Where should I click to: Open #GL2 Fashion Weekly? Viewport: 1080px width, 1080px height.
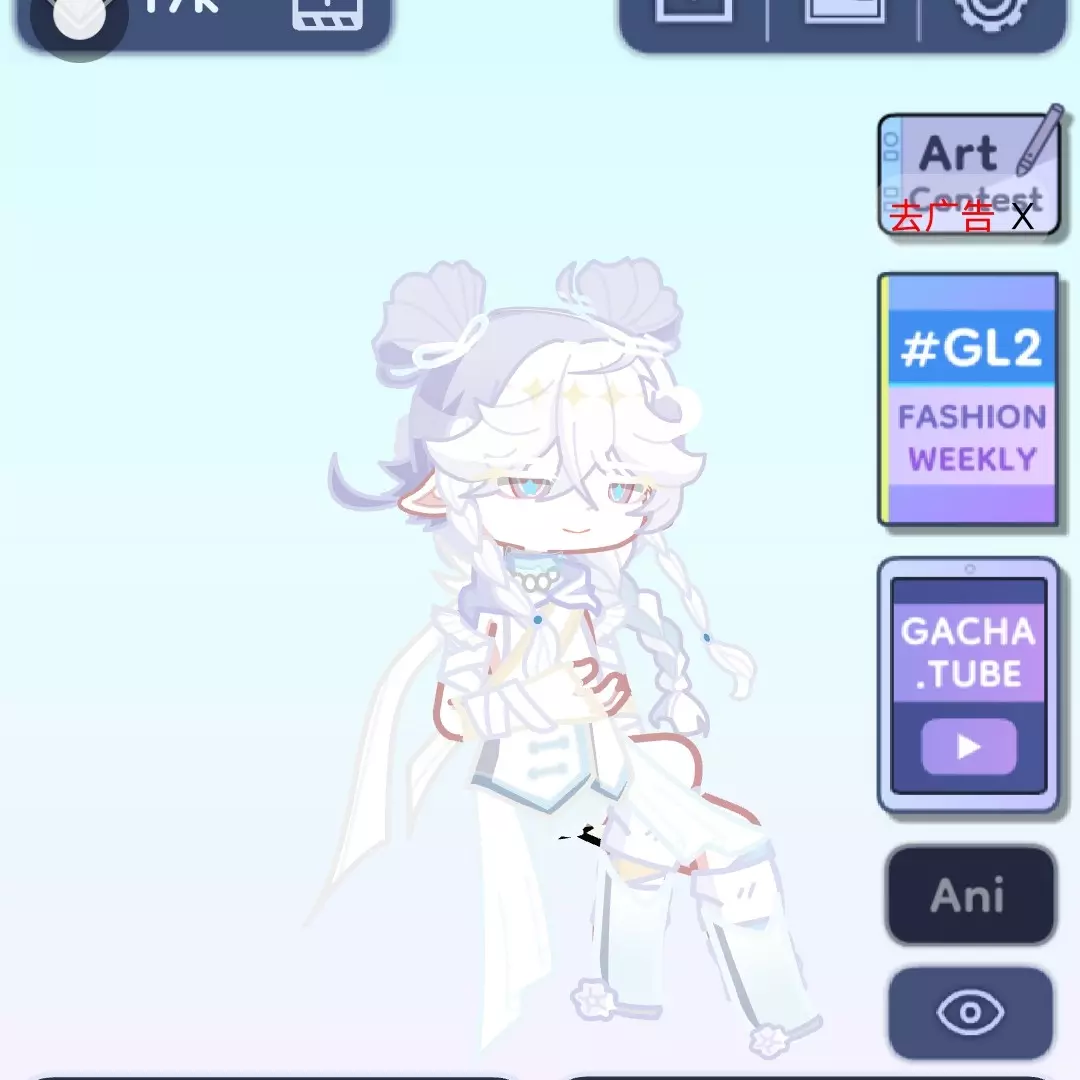pos(969,398)
